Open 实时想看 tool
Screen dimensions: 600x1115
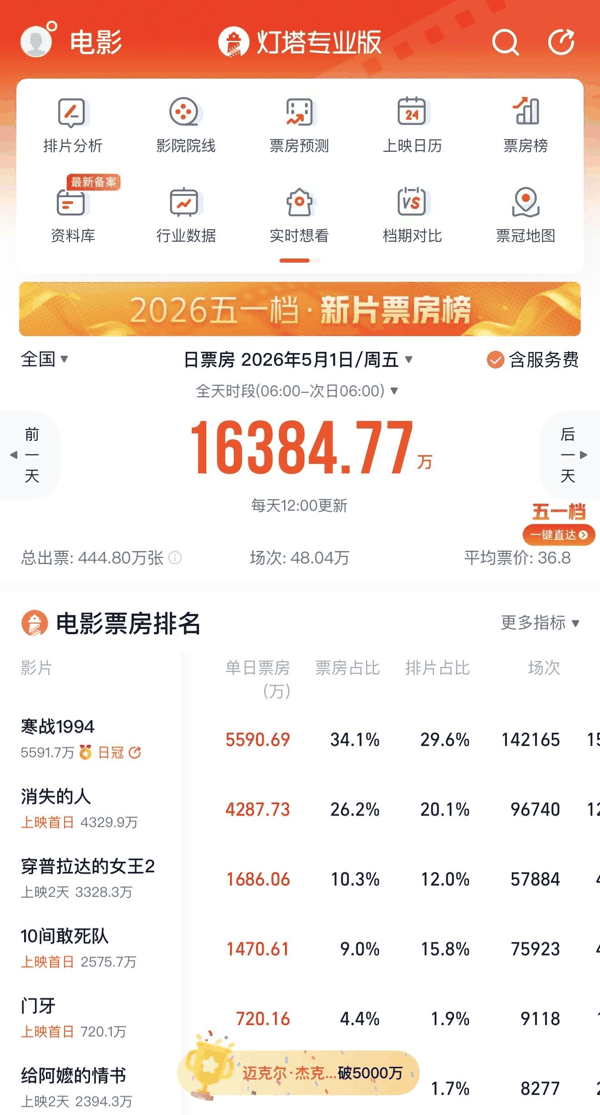(299, 215)
